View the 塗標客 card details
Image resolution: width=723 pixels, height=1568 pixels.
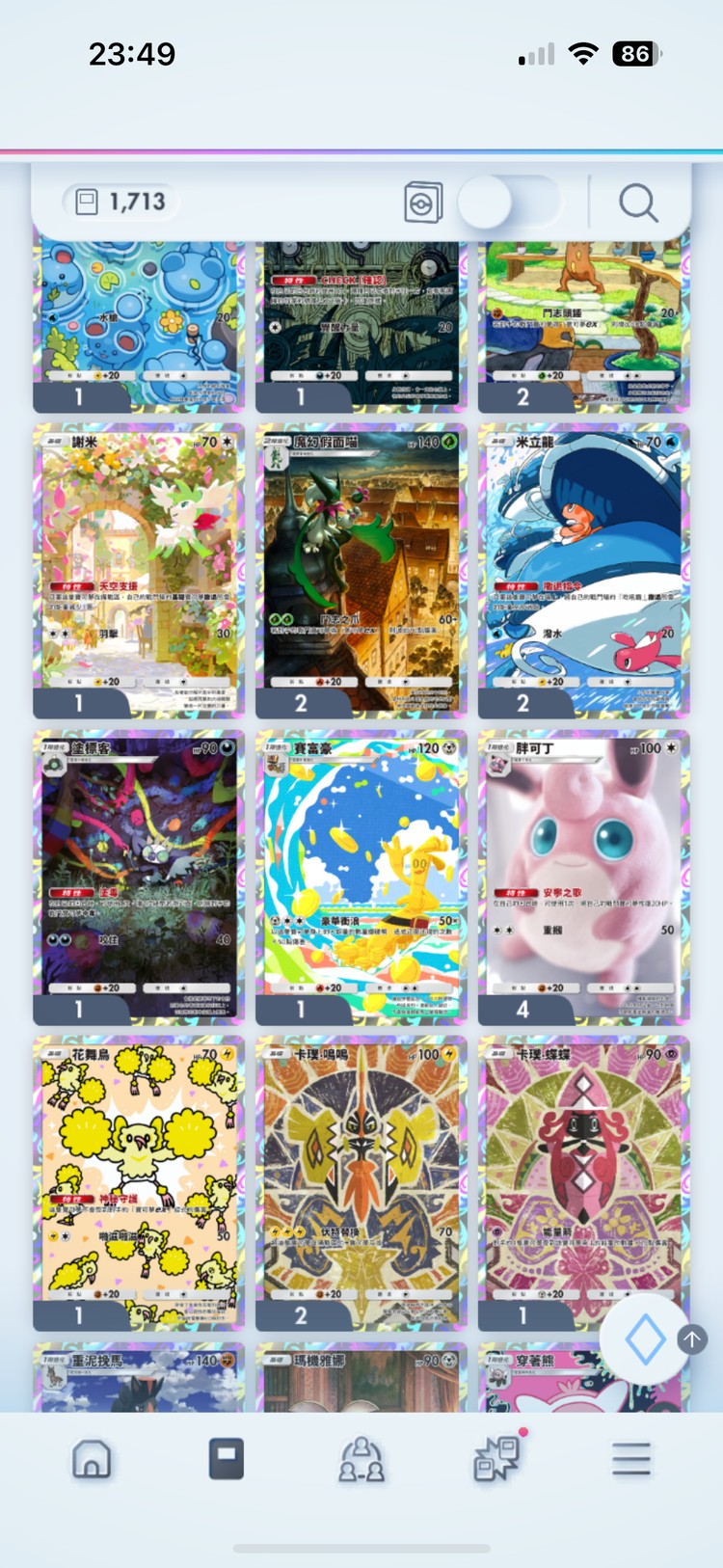(139, 876)
